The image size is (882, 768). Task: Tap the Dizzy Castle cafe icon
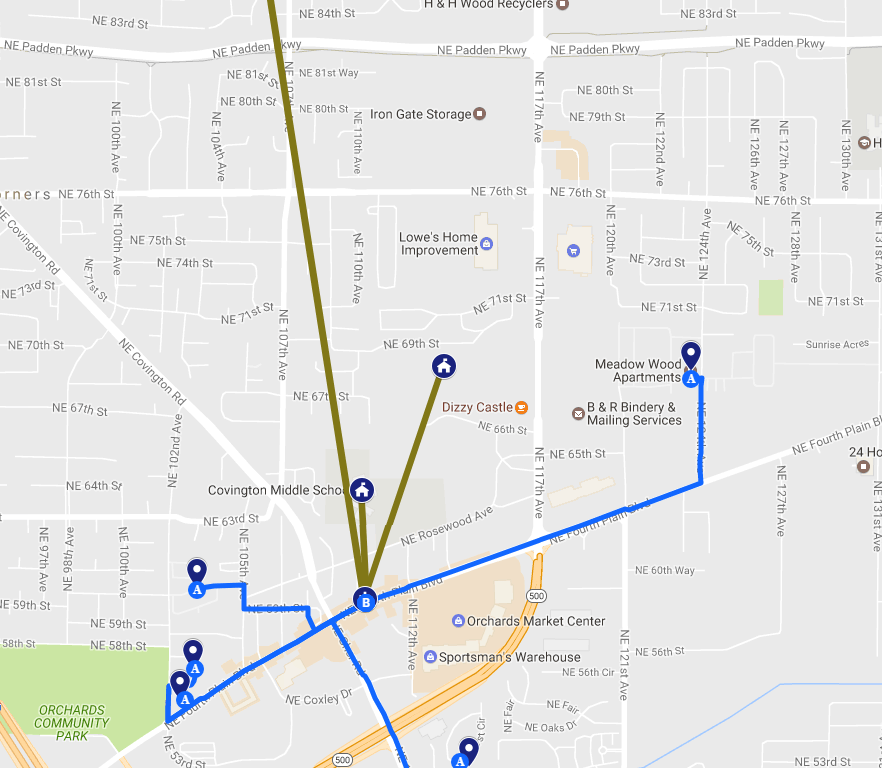(x=520, y=407)
